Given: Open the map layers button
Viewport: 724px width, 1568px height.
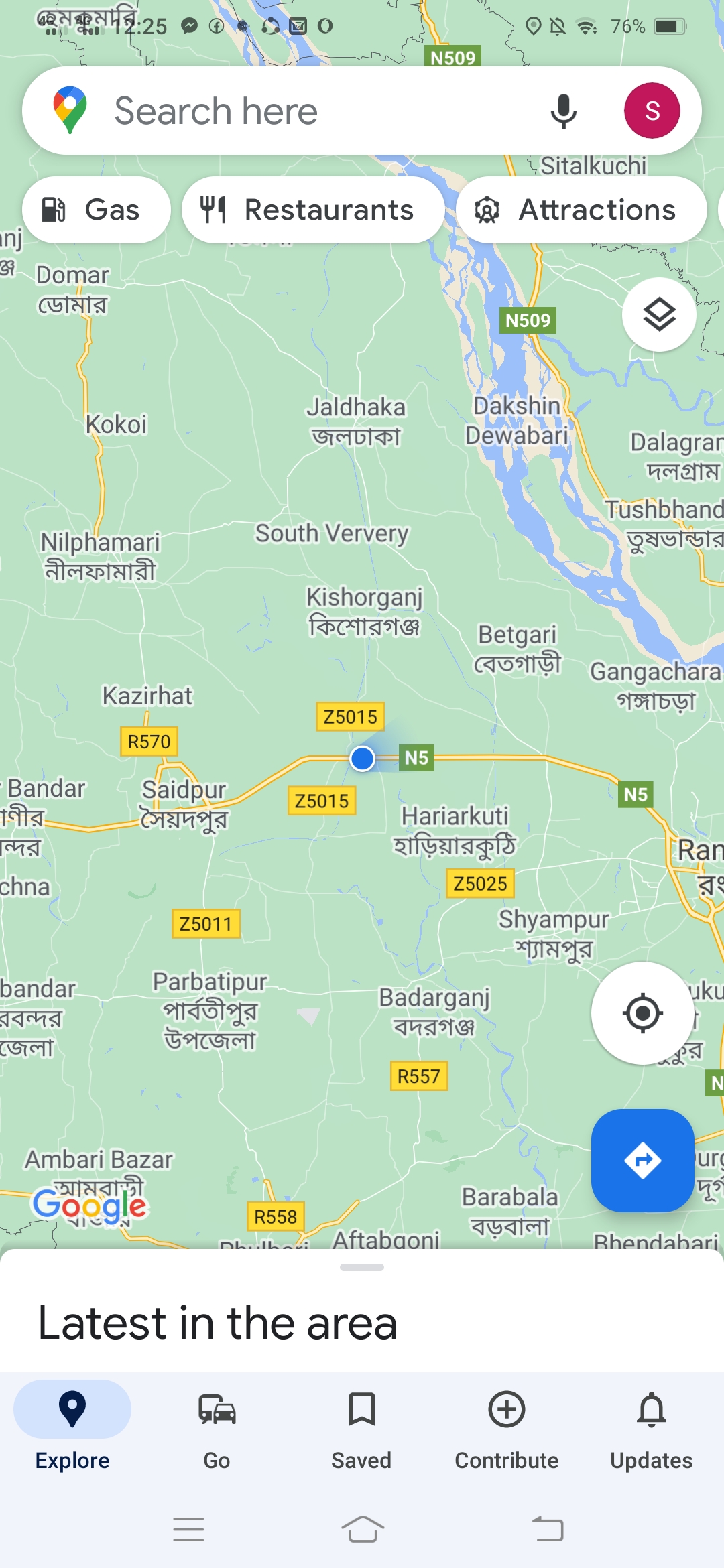Looking at the screenshot, I should click(x=659, y=314).
